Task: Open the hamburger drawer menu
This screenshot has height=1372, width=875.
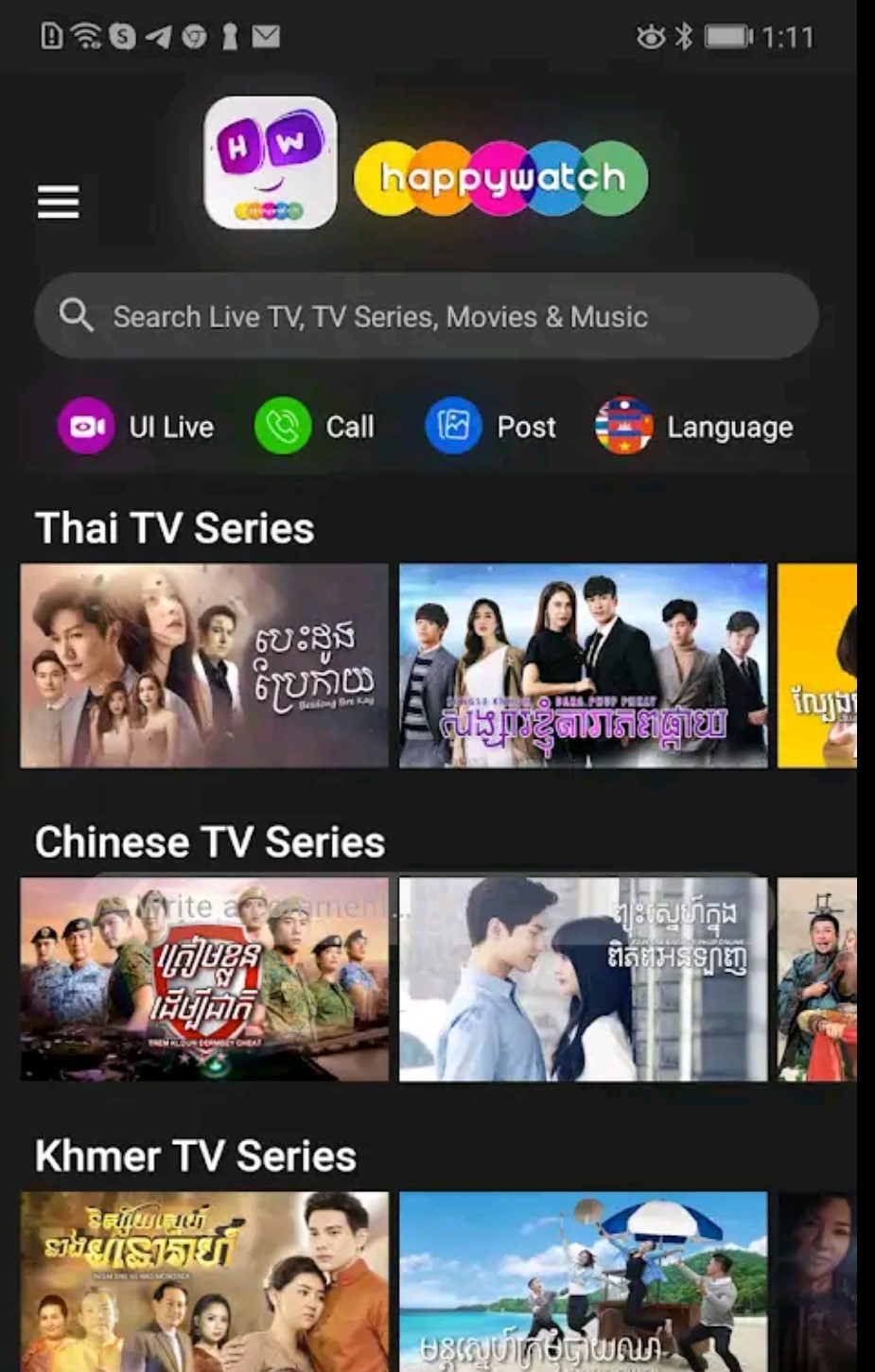Action: [x=58, y=202]
